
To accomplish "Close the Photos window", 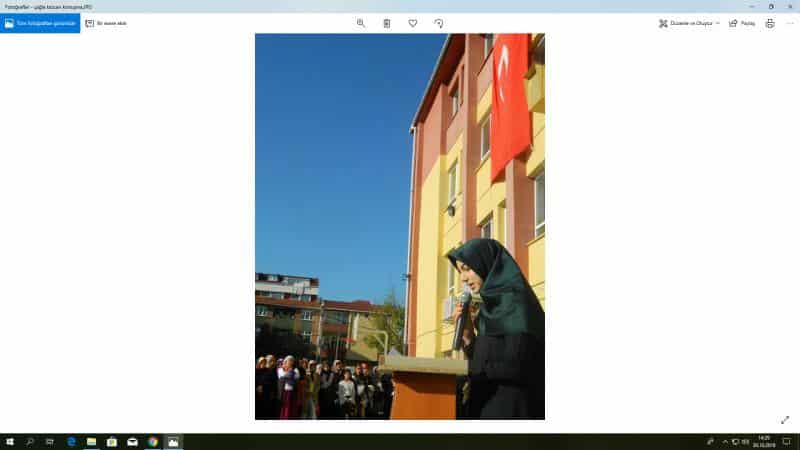I will (790, 6).
